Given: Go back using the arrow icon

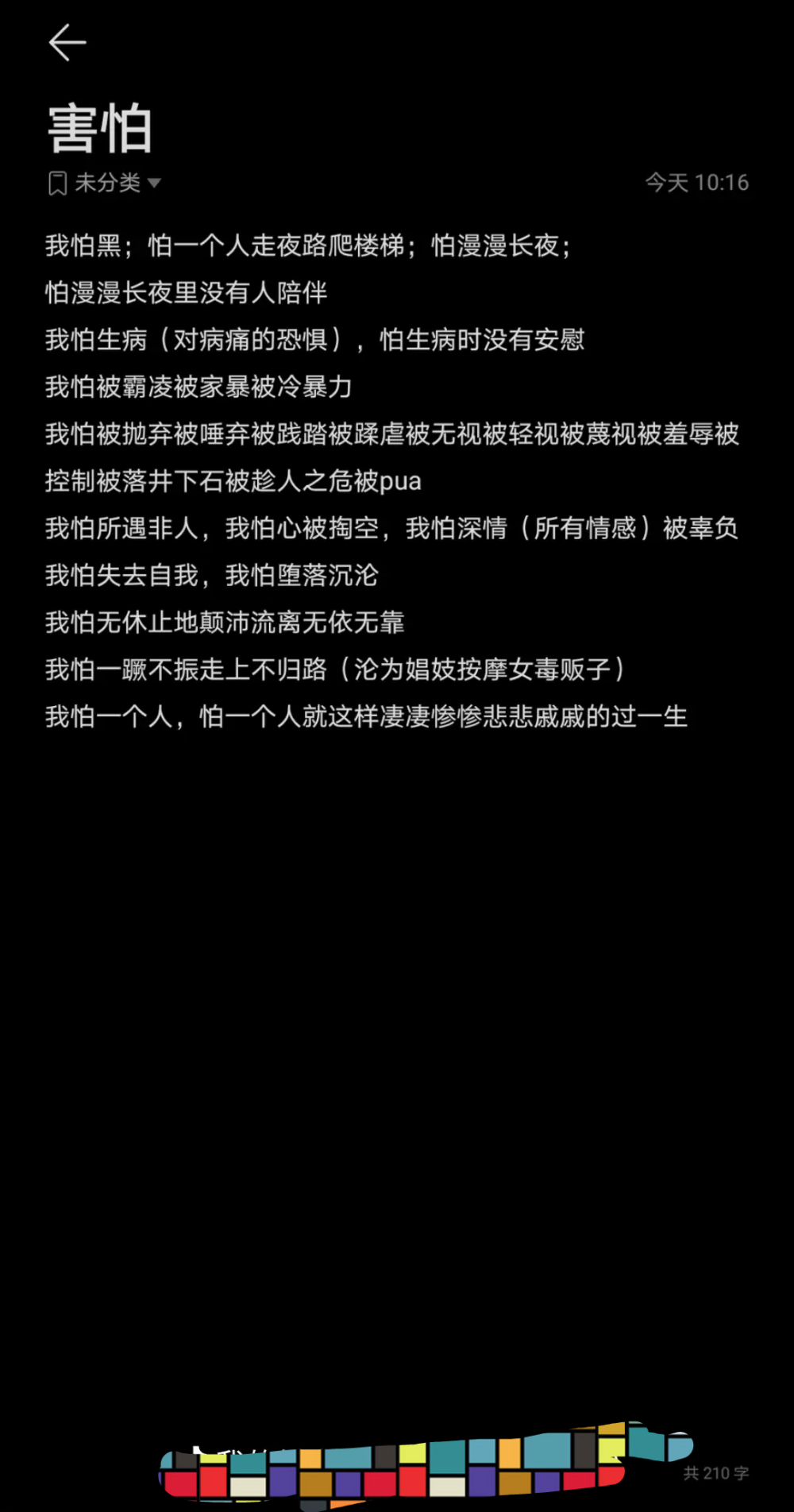Looking at the screenshot, I should click(67, 42).
